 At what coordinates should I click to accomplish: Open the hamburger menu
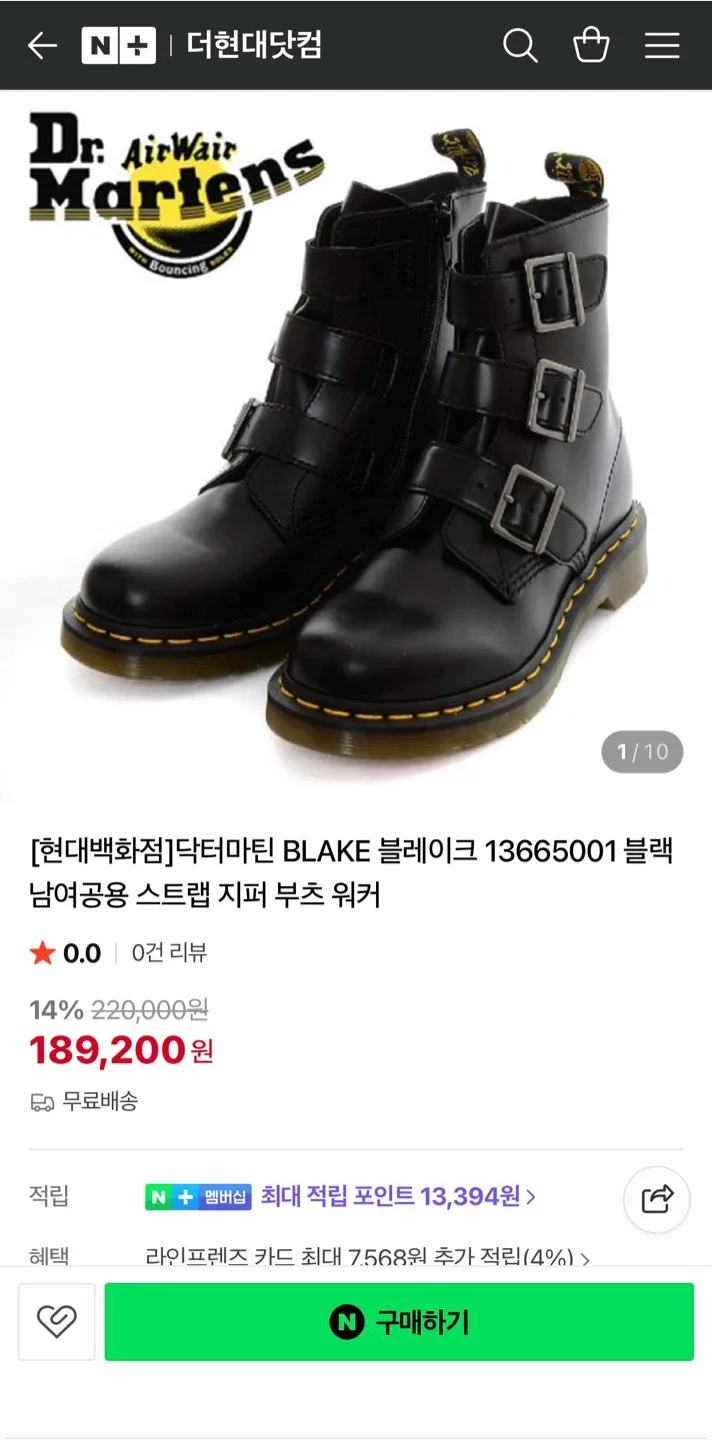click(x=662, y=45)
